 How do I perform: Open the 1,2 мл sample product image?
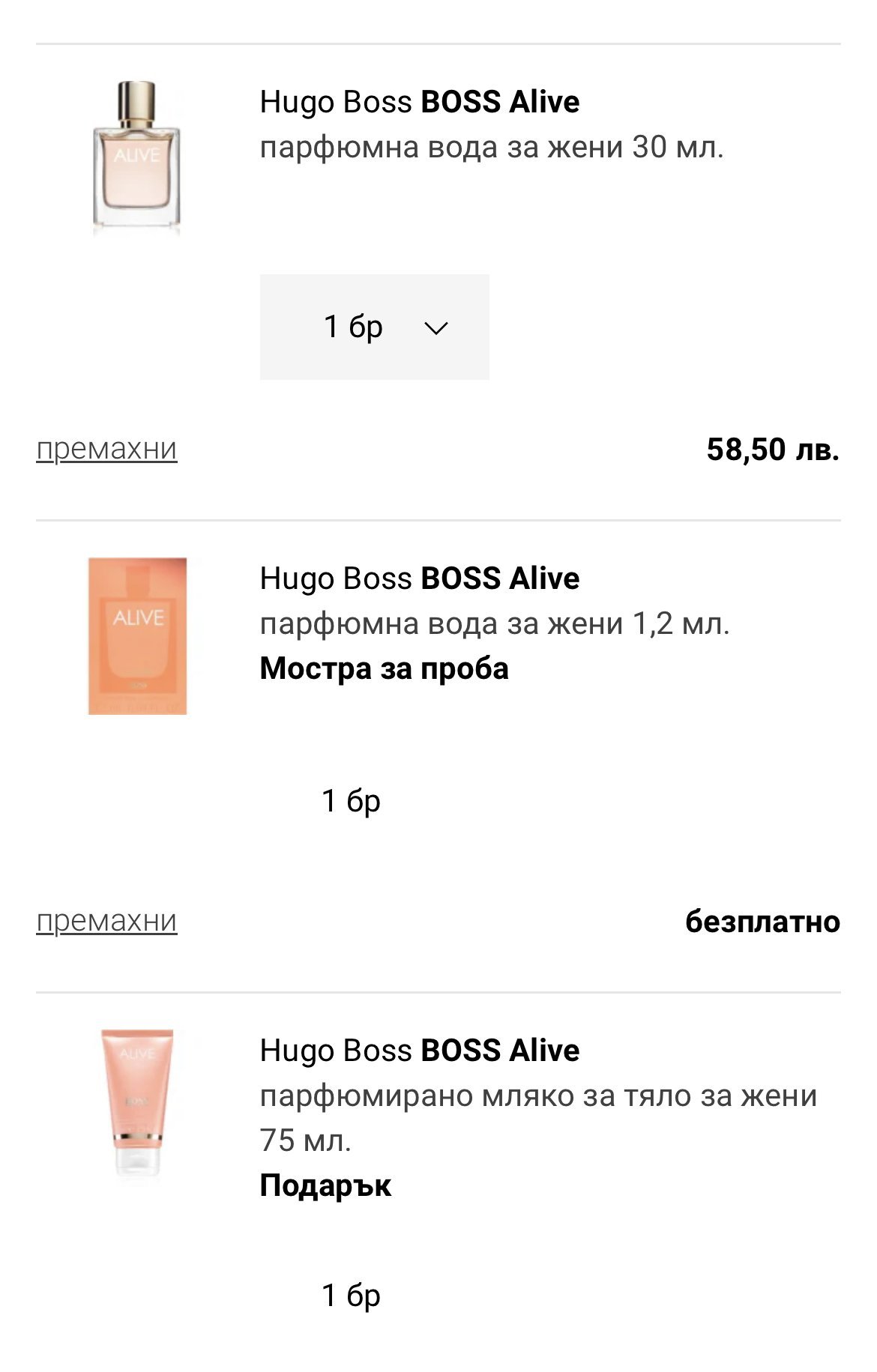tap(137, 635)
